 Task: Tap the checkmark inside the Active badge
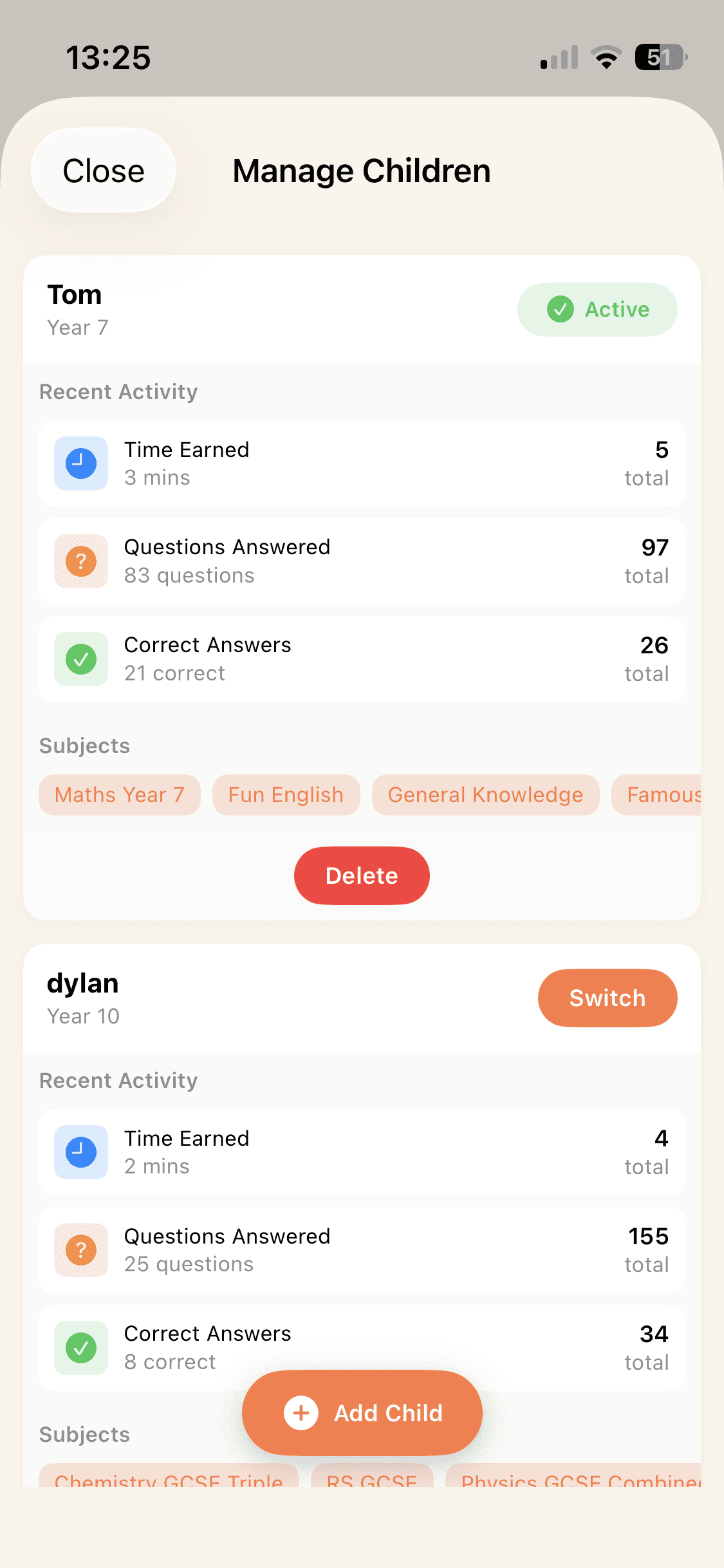[561, 309]
